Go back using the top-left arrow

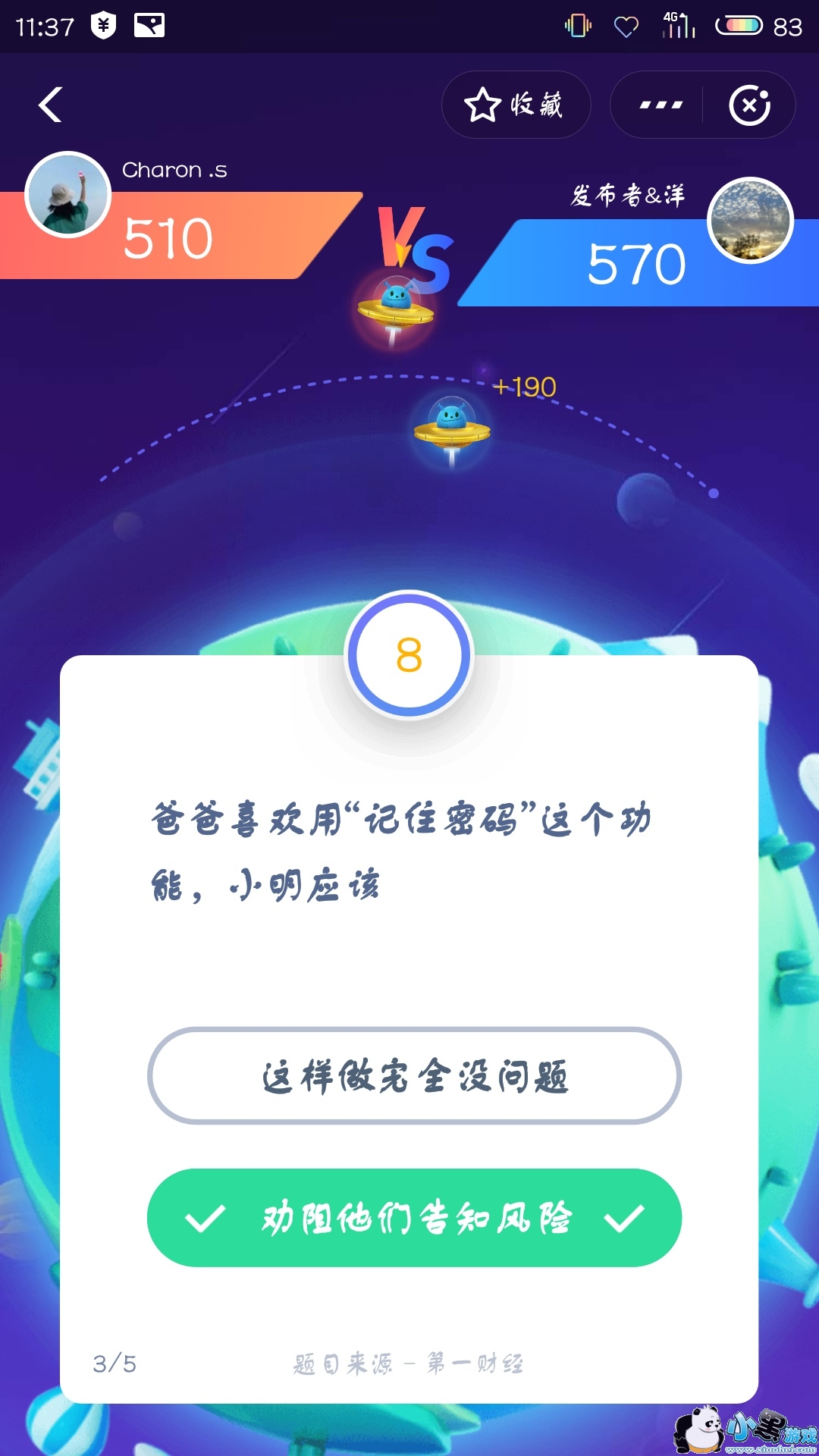pos(50,105)
